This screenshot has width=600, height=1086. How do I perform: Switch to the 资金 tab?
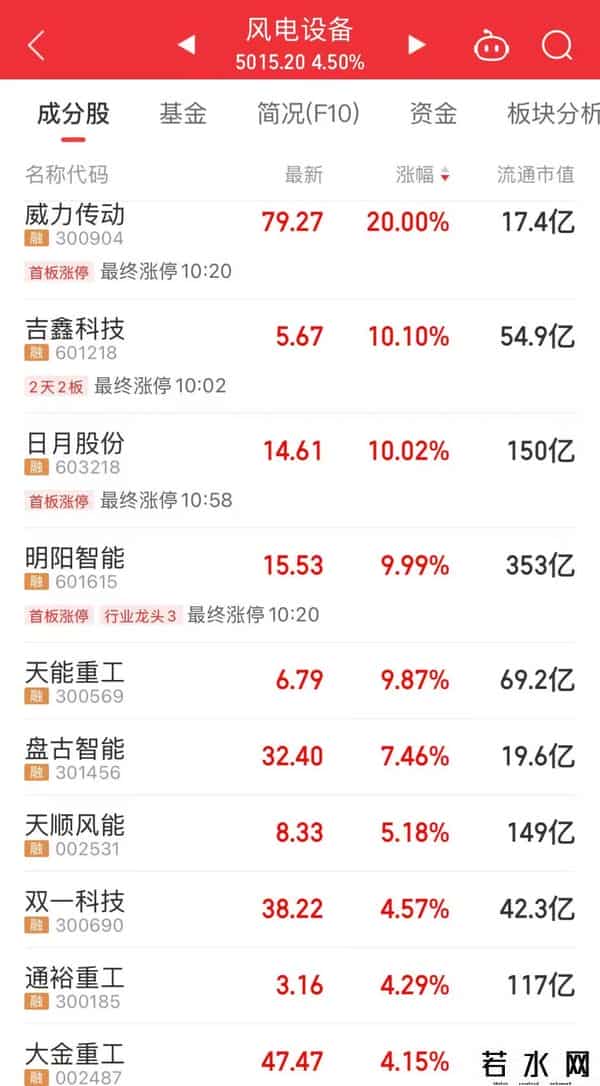tap(433, 113)
